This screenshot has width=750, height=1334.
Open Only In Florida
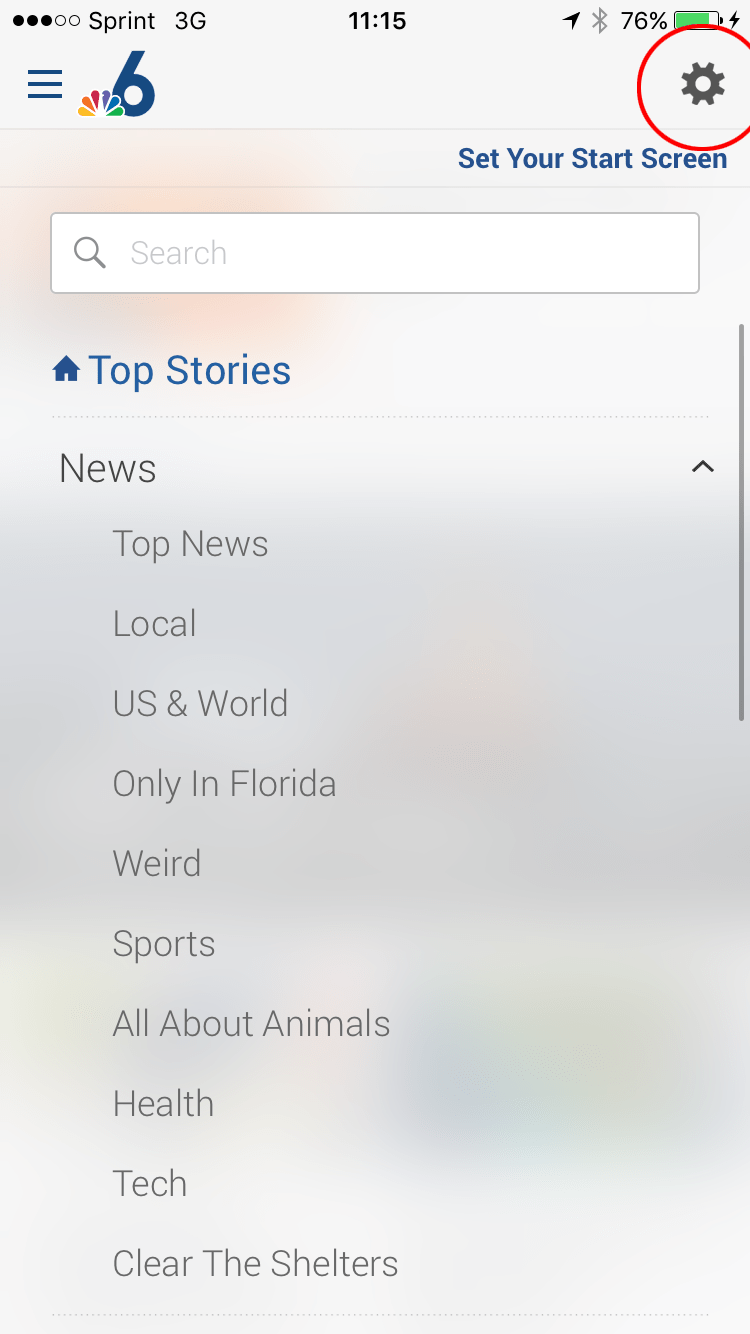coord(224,784)
